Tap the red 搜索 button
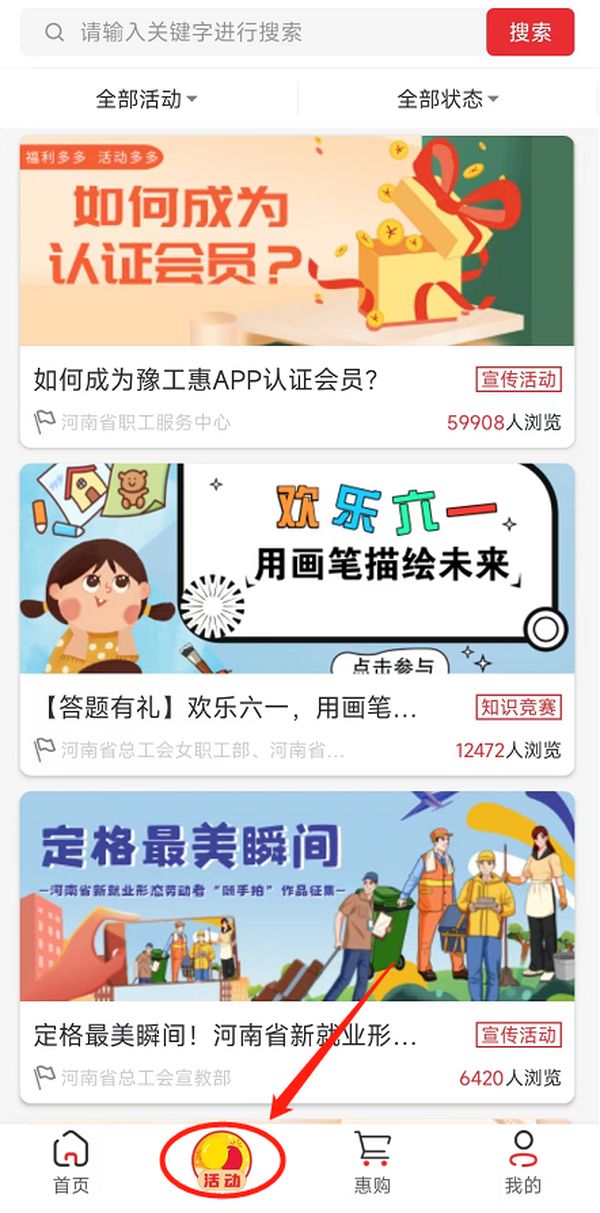Screen dimensions: 600x1213 coord(530,32)
